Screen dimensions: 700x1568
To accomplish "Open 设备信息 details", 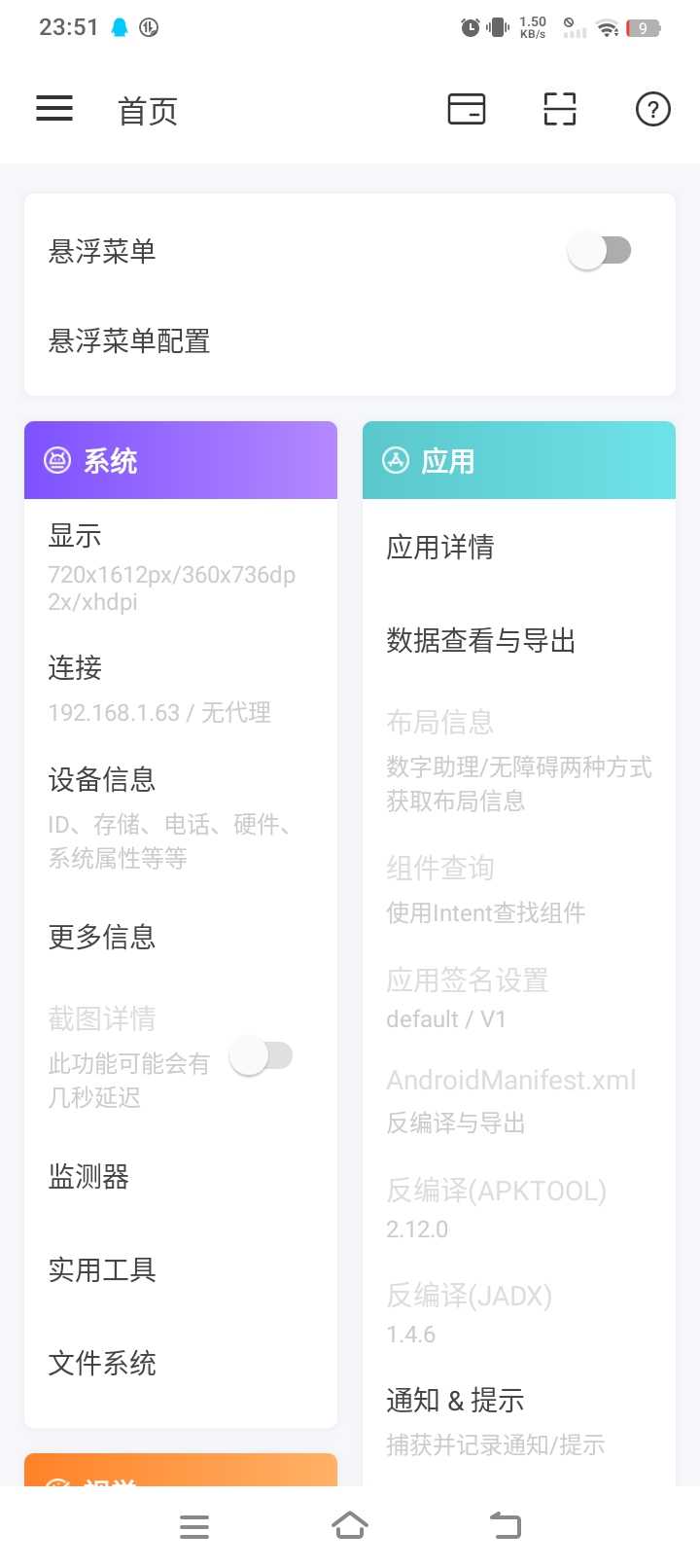I will [170, 816].
